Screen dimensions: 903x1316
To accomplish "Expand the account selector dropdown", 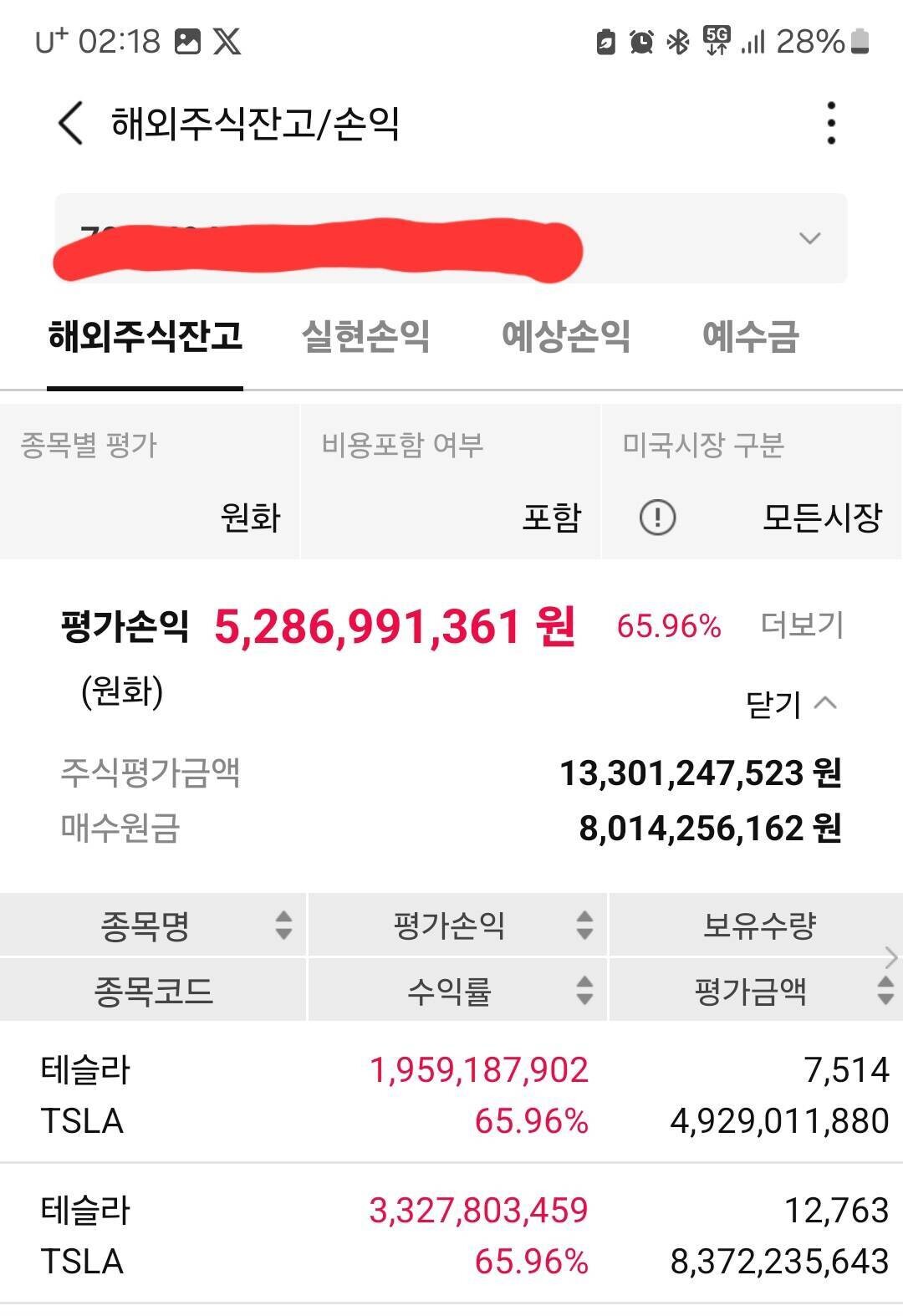I will click(x=808, y=238).
